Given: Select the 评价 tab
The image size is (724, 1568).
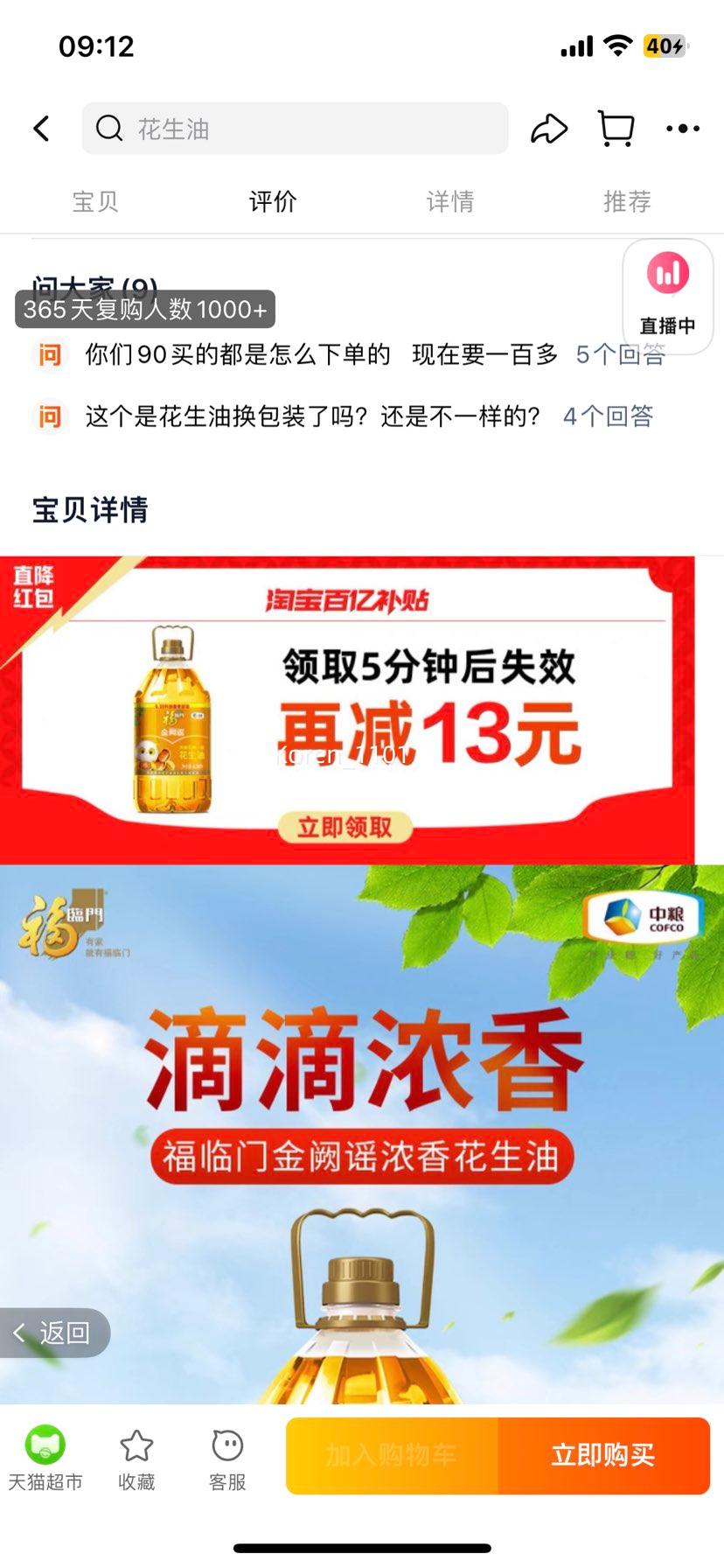Looking at the screenshot, I should click(273, 201).
